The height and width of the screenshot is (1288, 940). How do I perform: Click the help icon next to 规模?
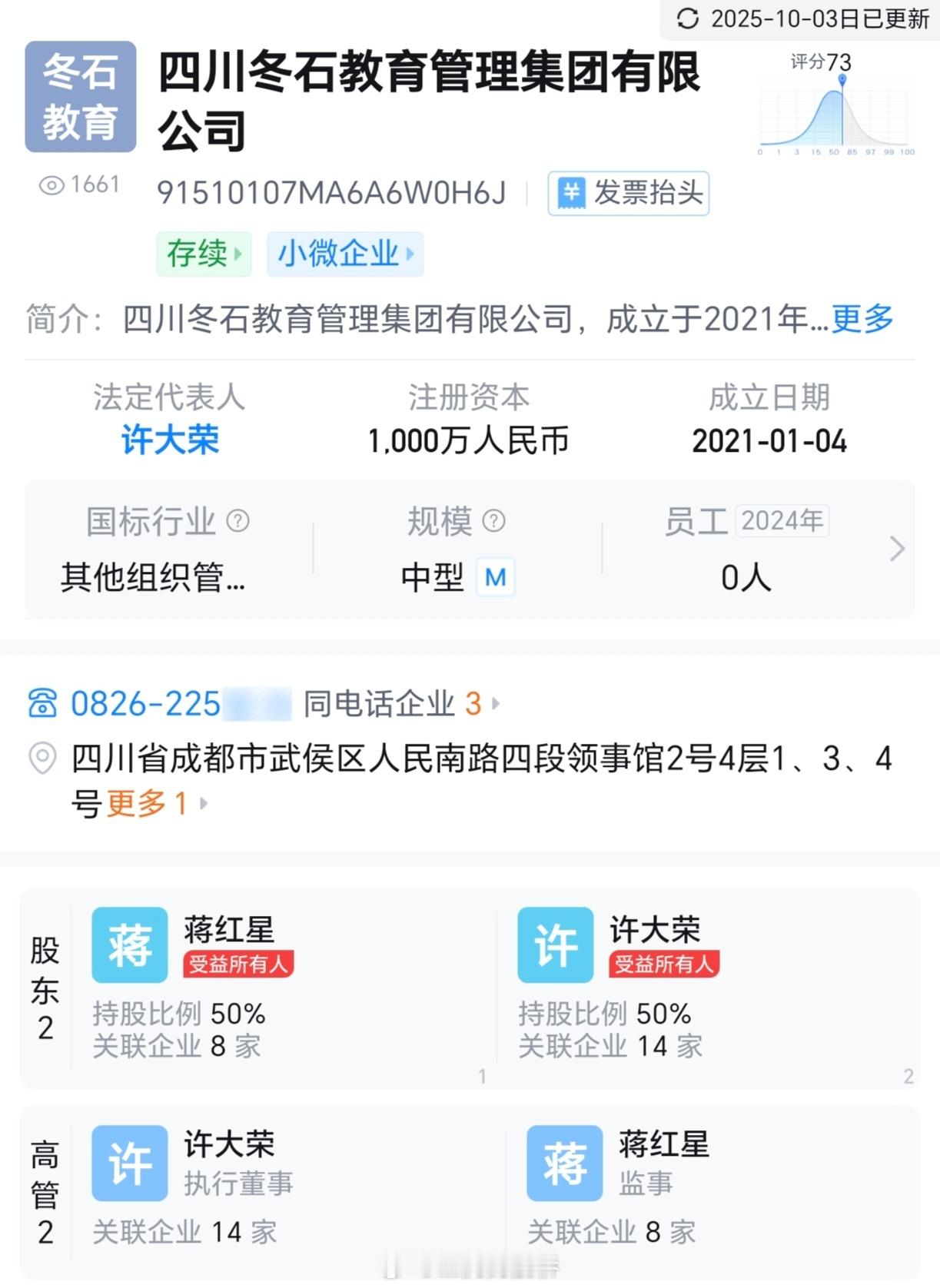496,520
